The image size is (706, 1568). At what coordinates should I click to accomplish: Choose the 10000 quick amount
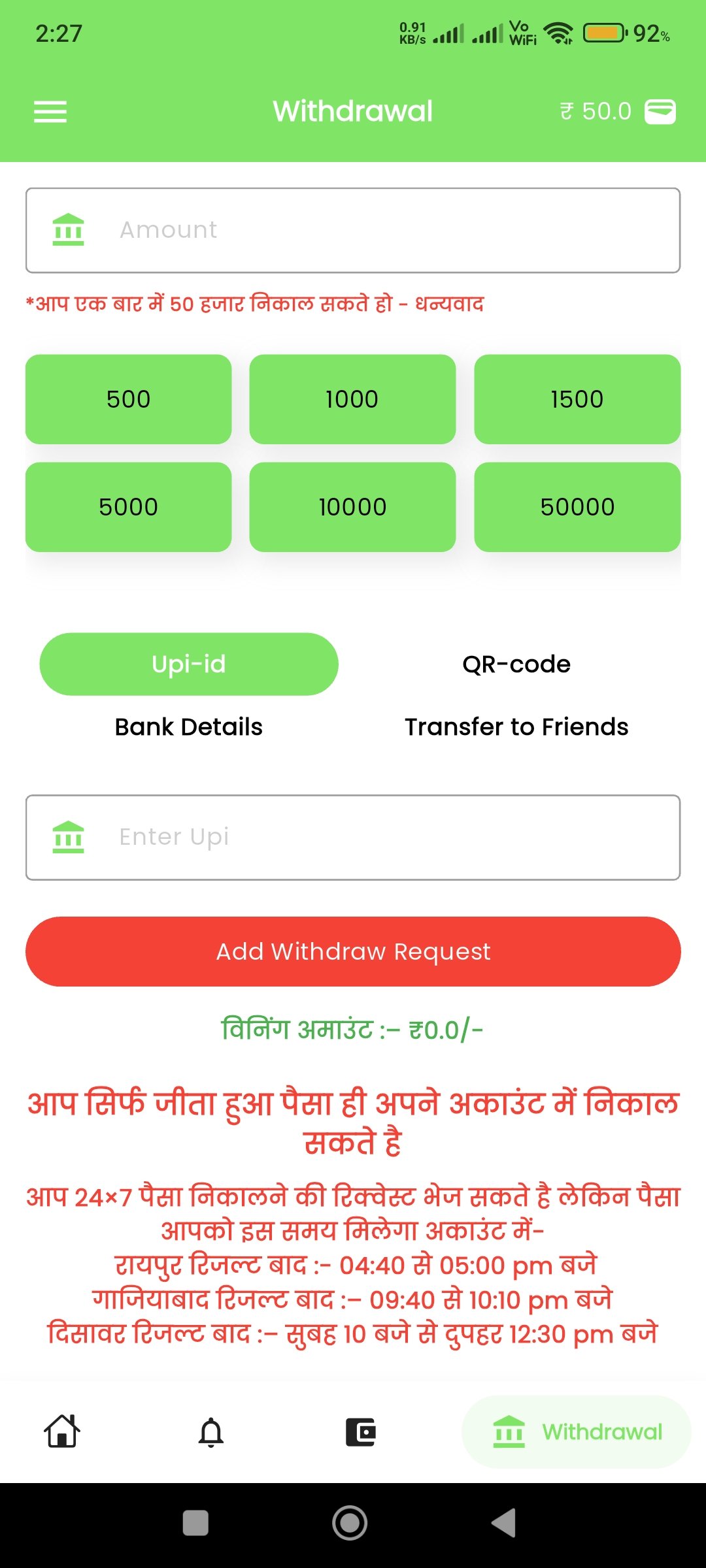click(352, 507)
